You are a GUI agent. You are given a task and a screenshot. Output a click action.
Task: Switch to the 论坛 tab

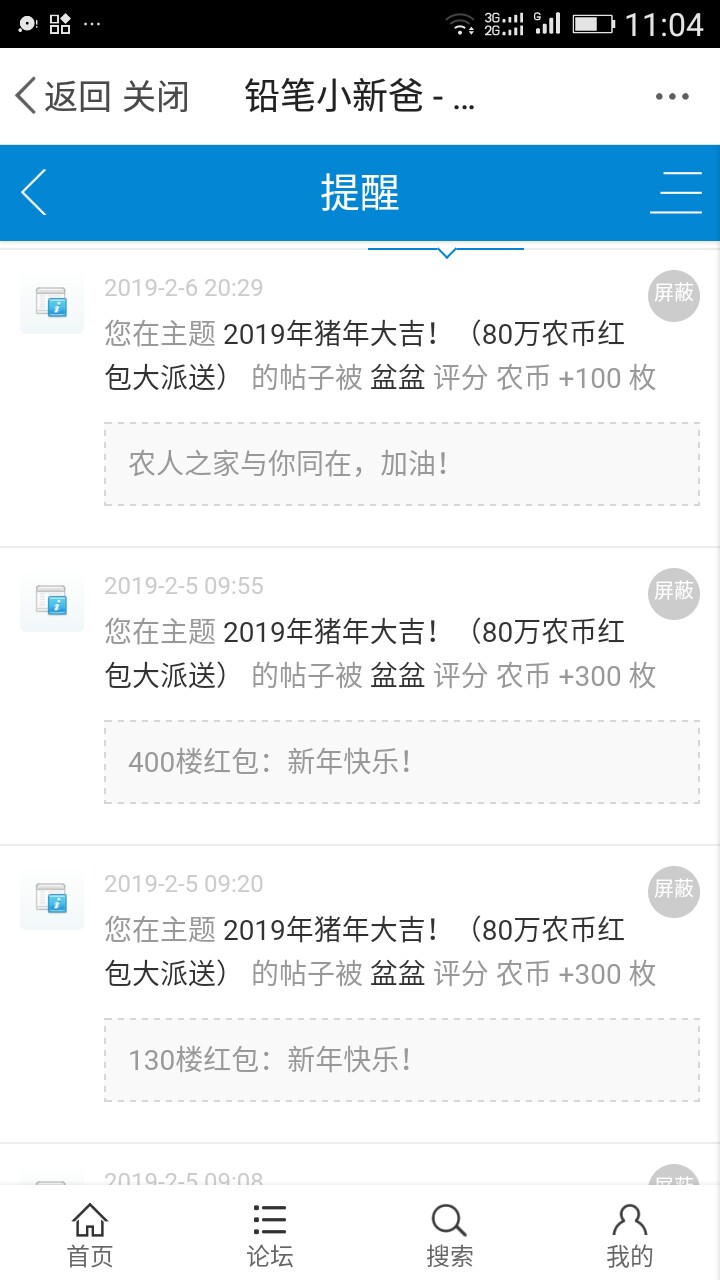(270, 1234)
